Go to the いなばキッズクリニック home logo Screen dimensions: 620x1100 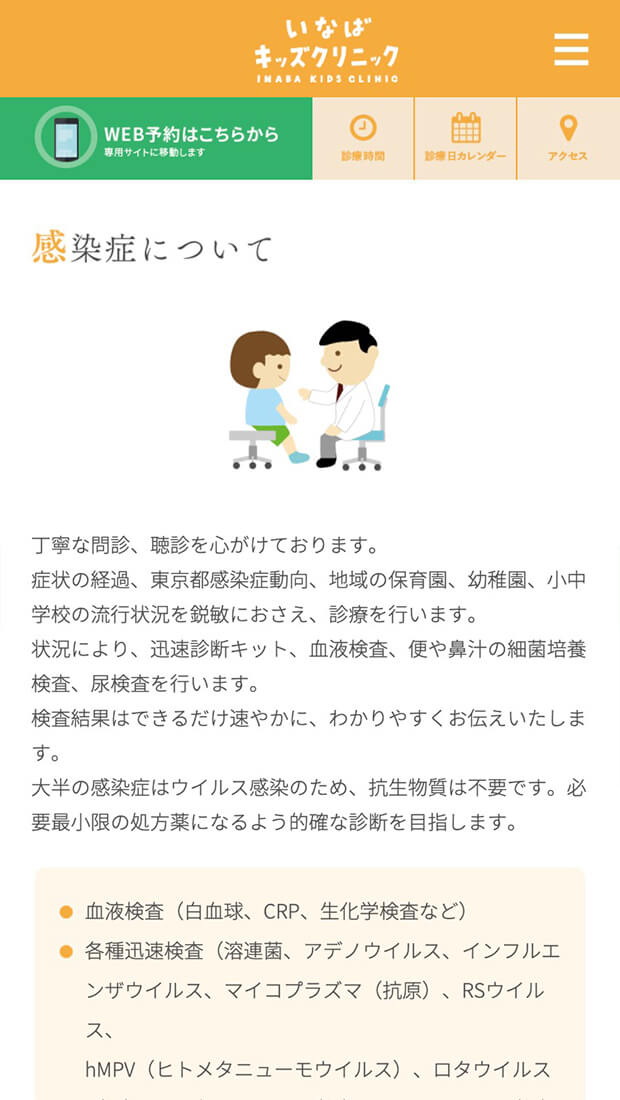coord(326,48)
